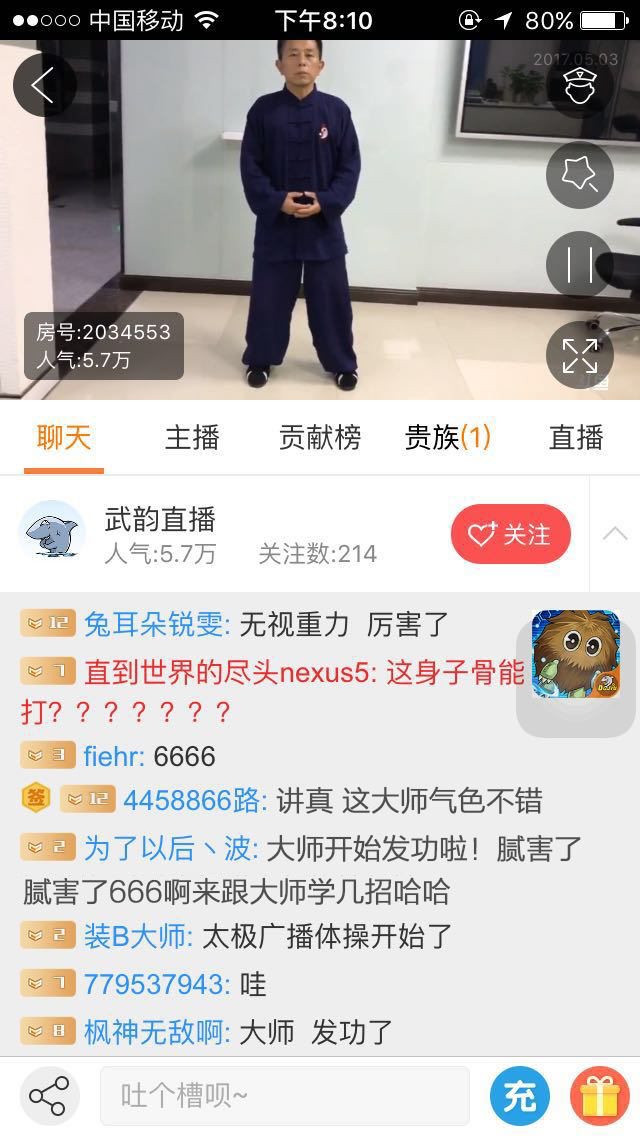This screenshot has width=640, height=1136.
Task: Collapse the streamer info panel chevron
Action: (615, 534)
